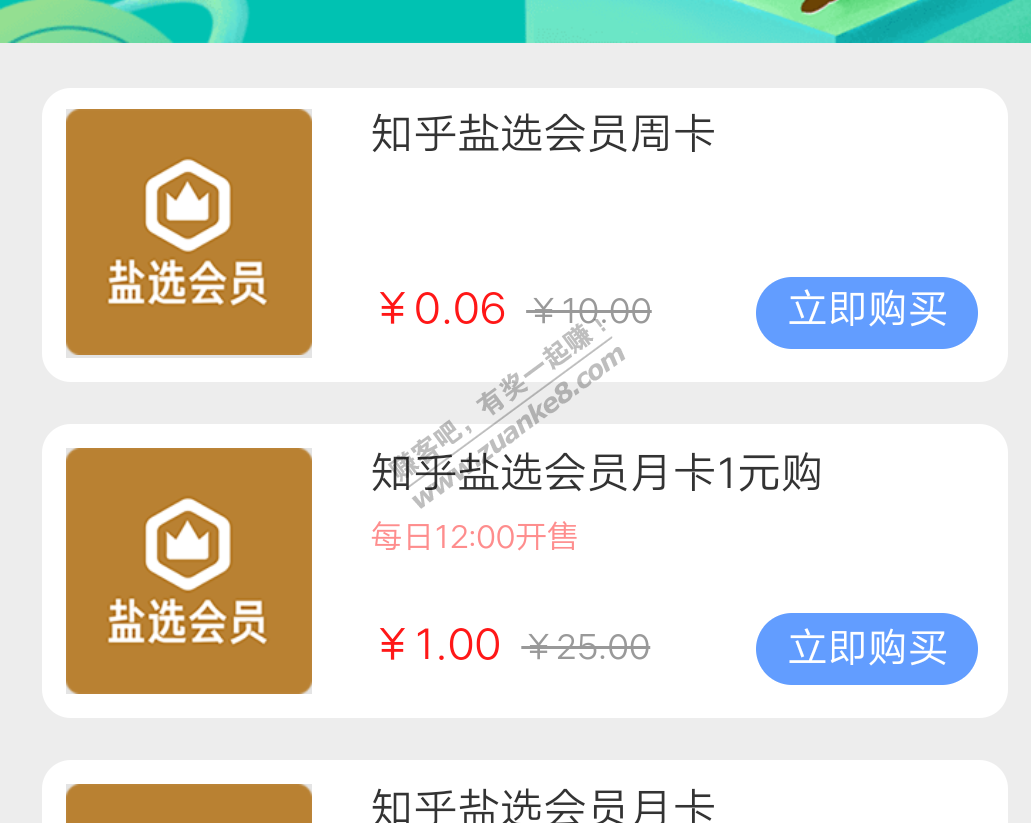
Task: Open the 知乎盐选会员周卡 product card
Action: (x=543, y=134)
